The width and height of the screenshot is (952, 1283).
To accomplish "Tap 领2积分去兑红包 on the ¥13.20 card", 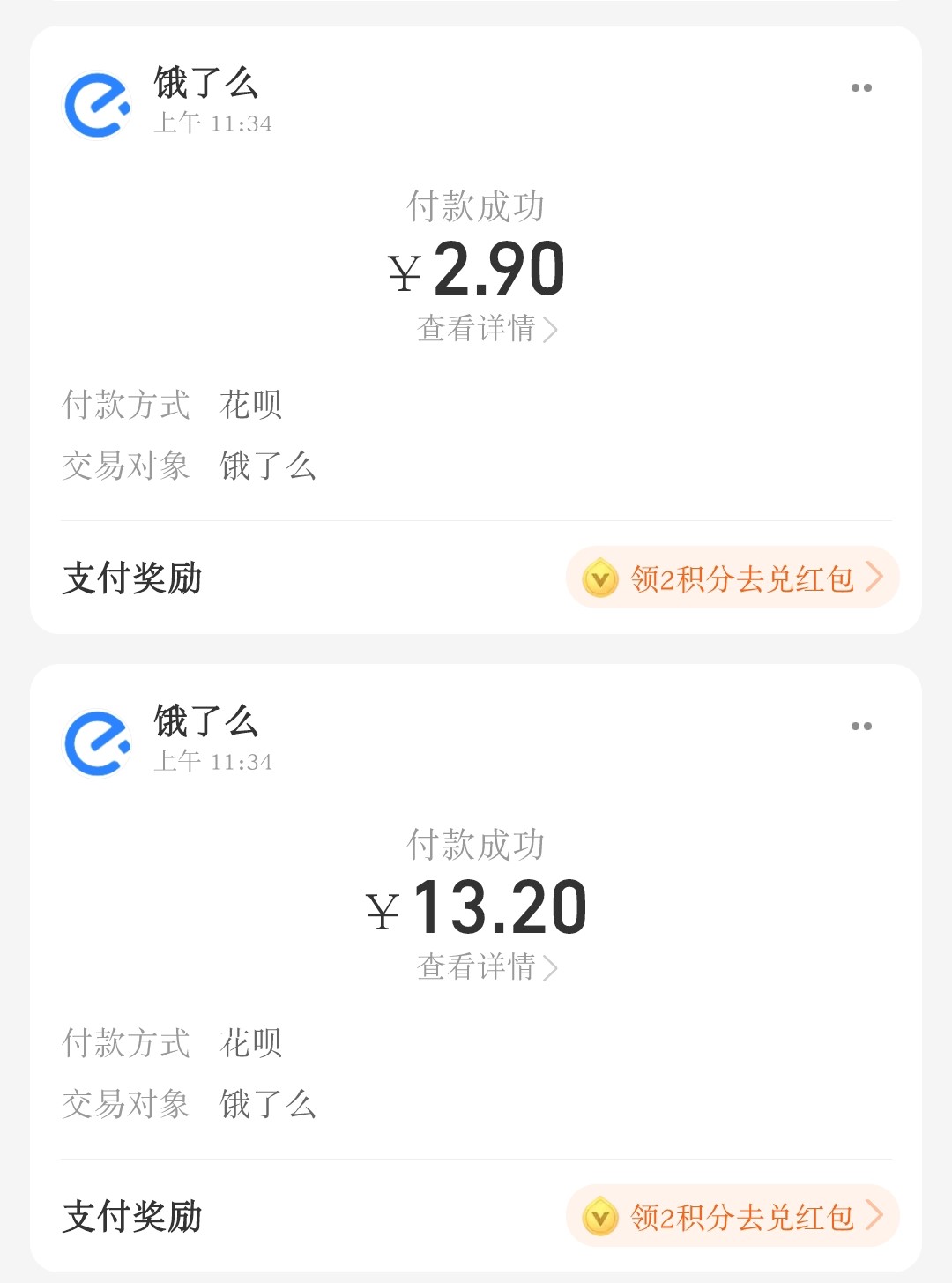I will coord(733,1217).
